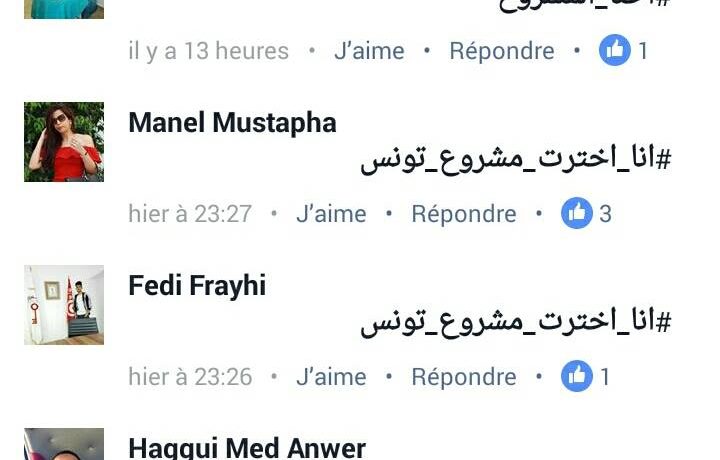
Task: Open Fedi Frayhi's profile picture
Action: click(64, 304)
